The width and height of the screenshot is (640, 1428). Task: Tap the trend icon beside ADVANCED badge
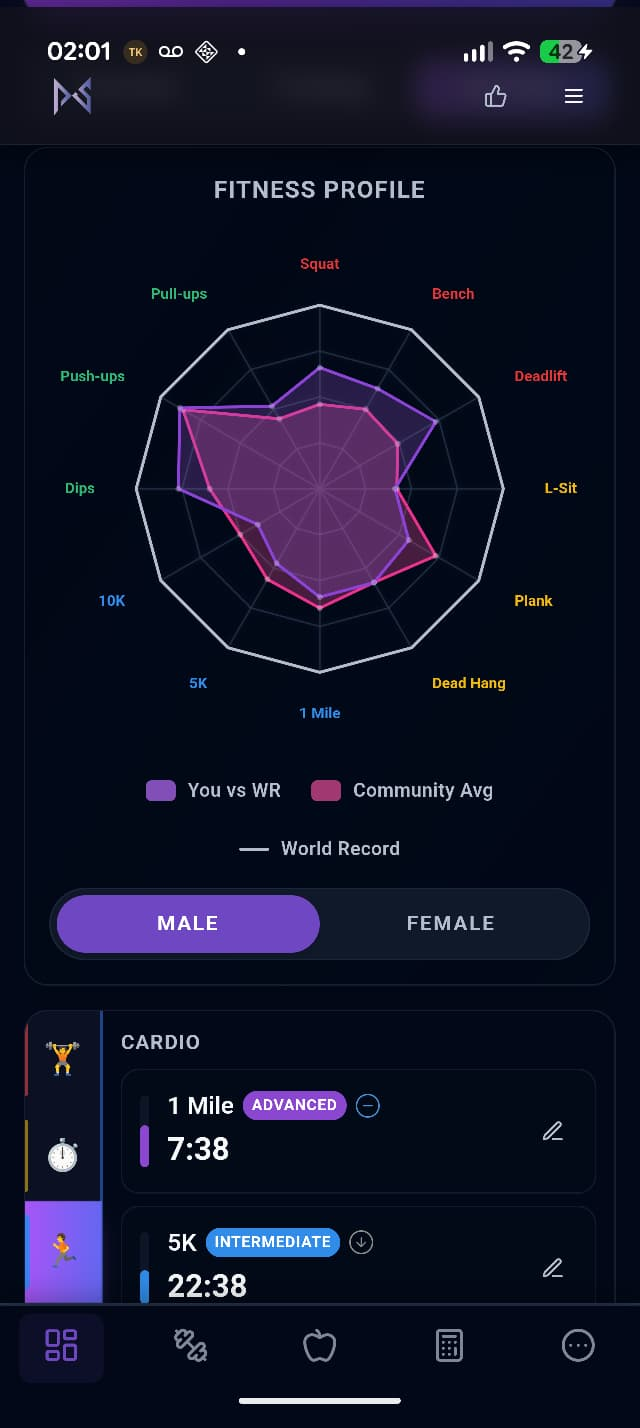pyautogui.click(x=368, y=1105)
